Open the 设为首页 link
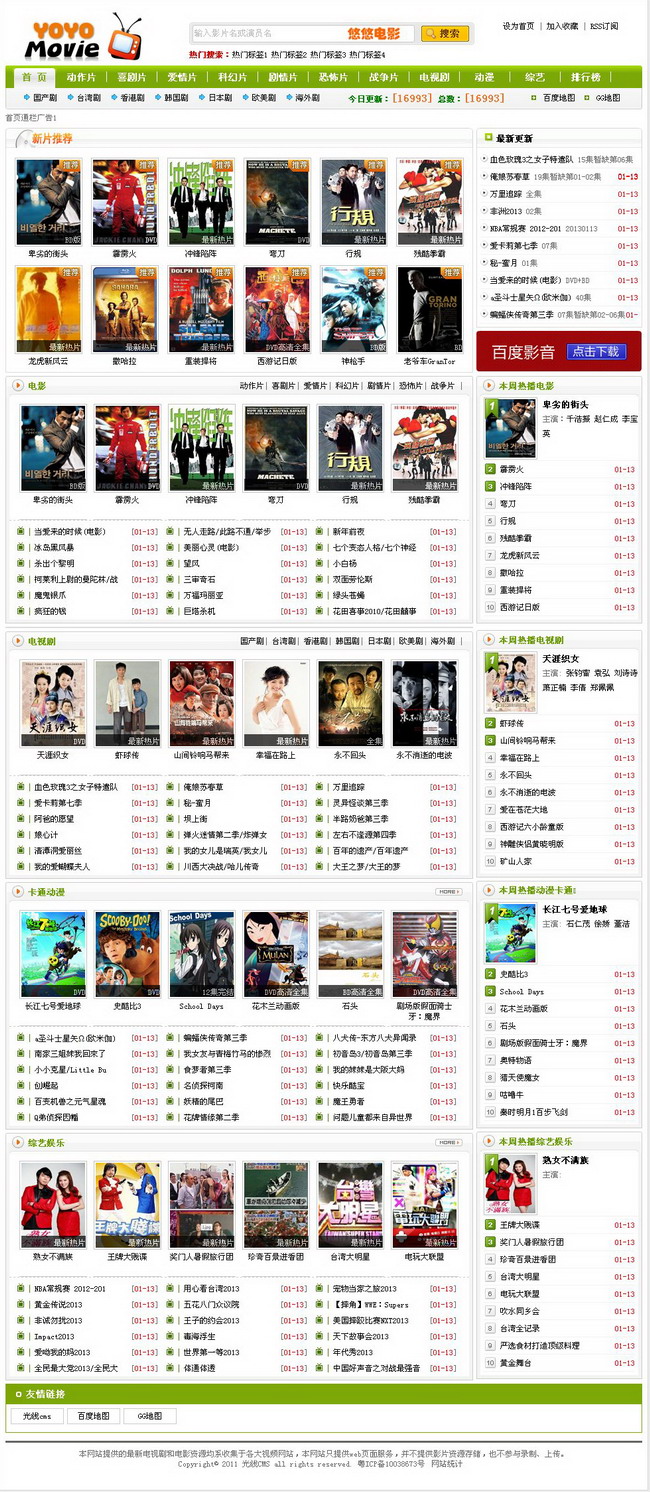The height and width of the screenshot is (1492, 650). click(x=518, y=26)
